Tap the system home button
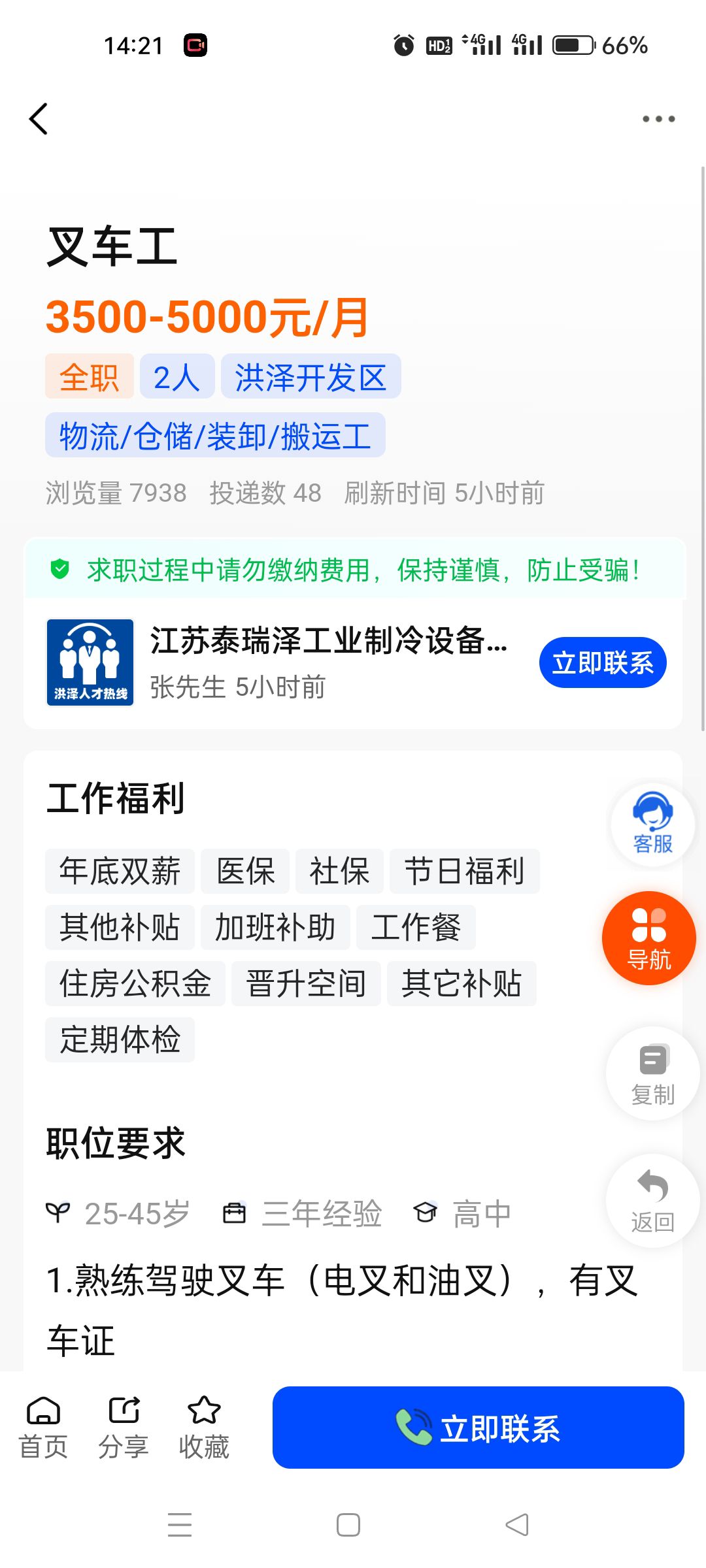This screenshot has height=1568, width=706. [x=348, y=1525]
